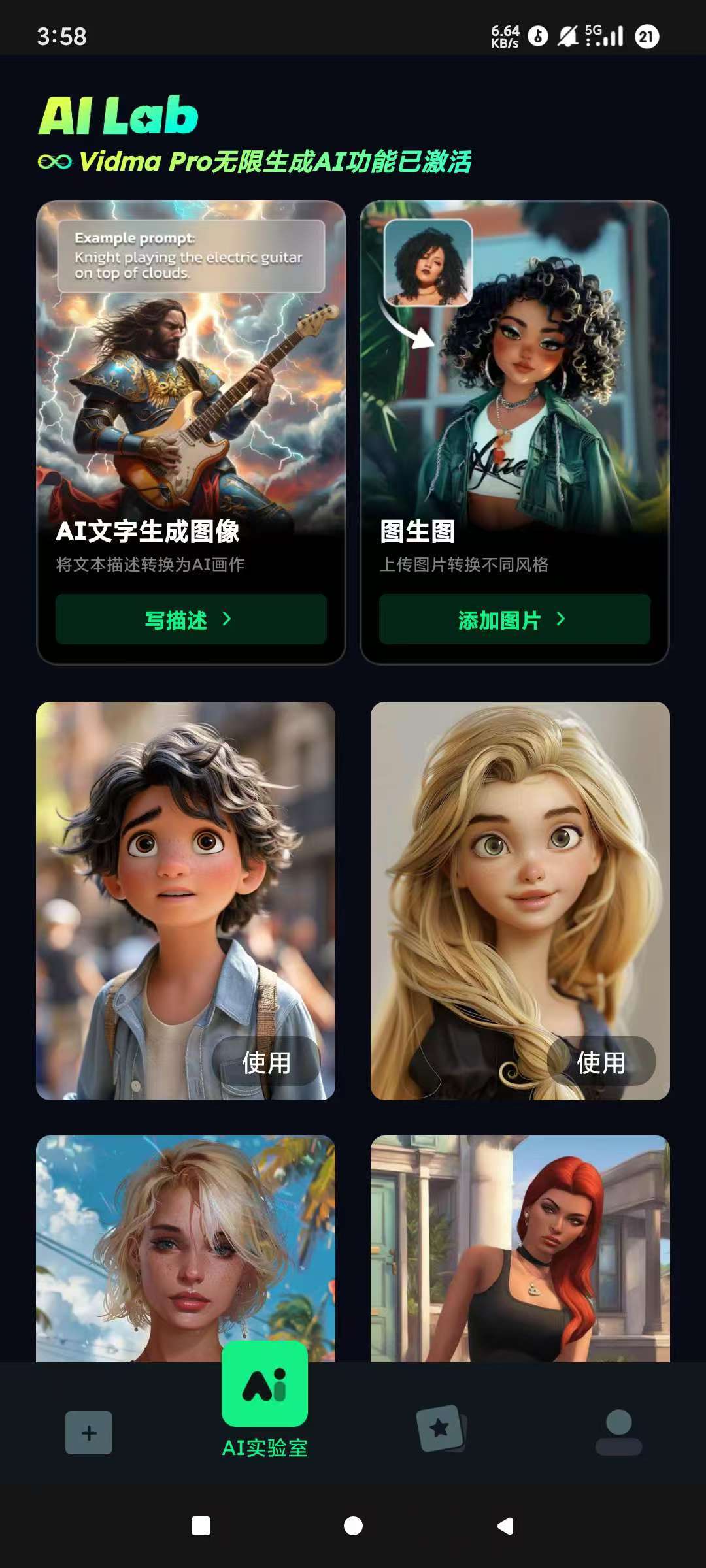Open the red-haired woman style tile
The width and height of the screenshot is (706, 1568).
pos(520,1248)
